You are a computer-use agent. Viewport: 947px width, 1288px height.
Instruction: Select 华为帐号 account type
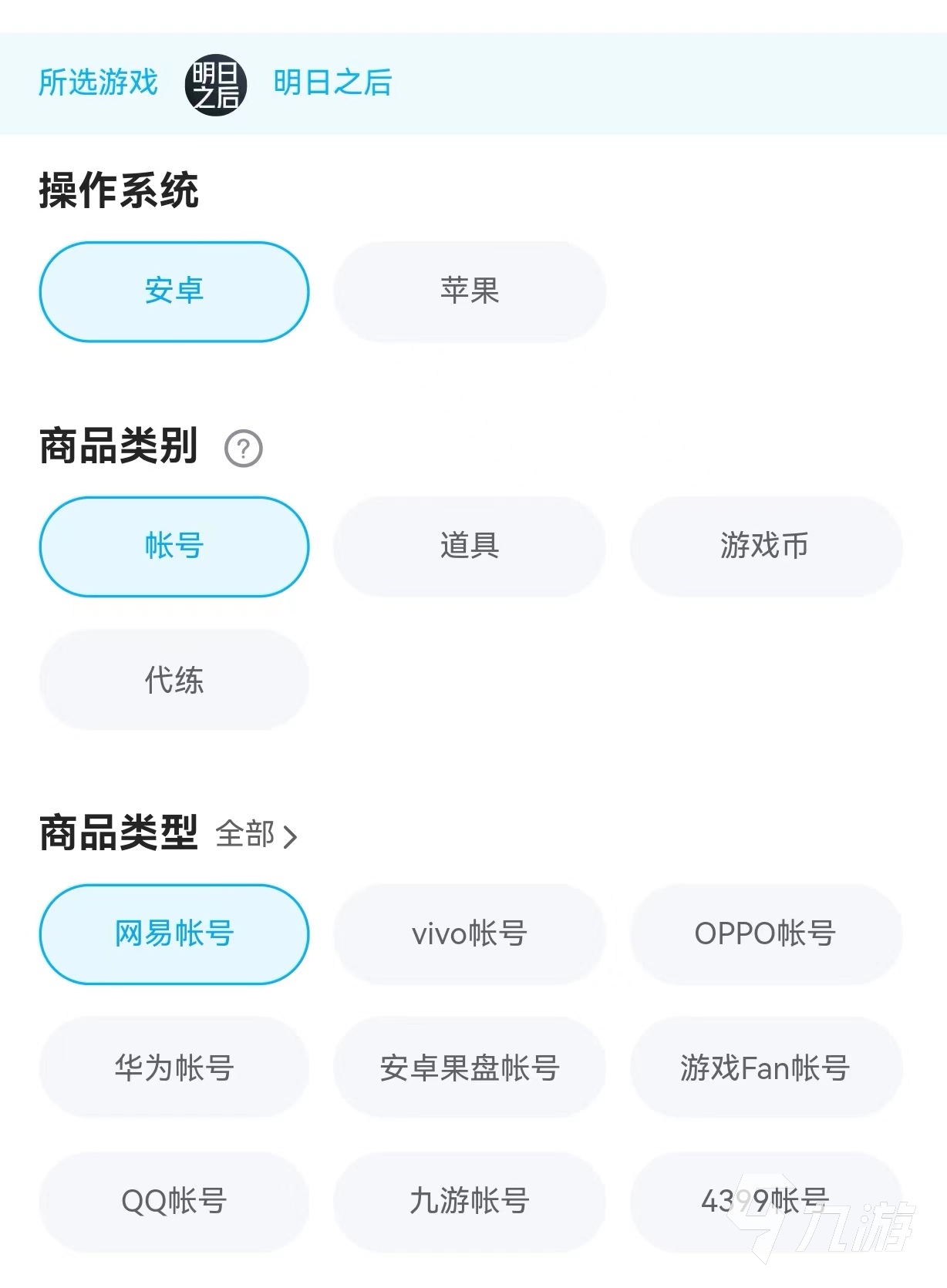174,1068
